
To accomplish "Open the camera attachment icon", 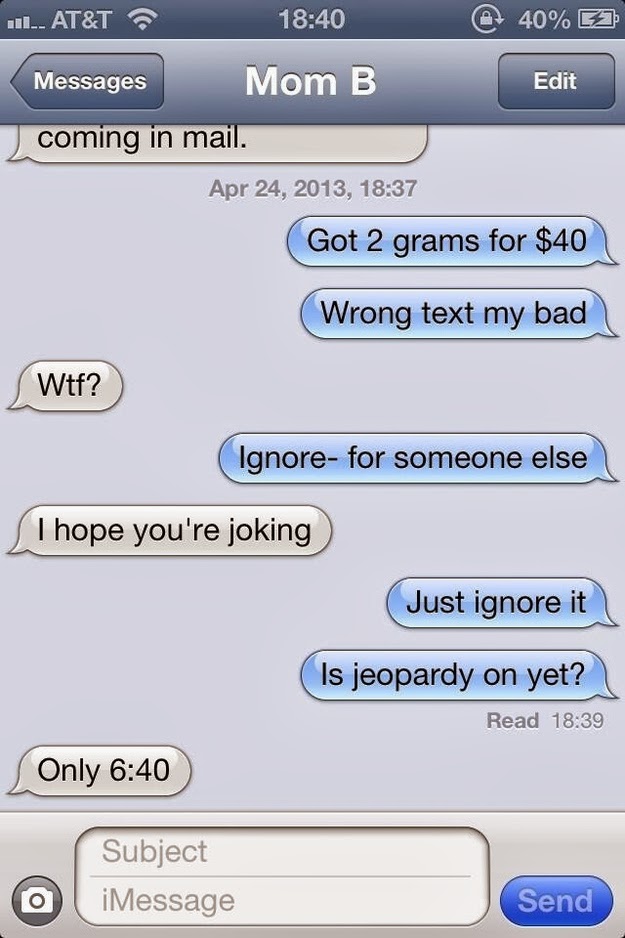I will (x=37, y=899).
